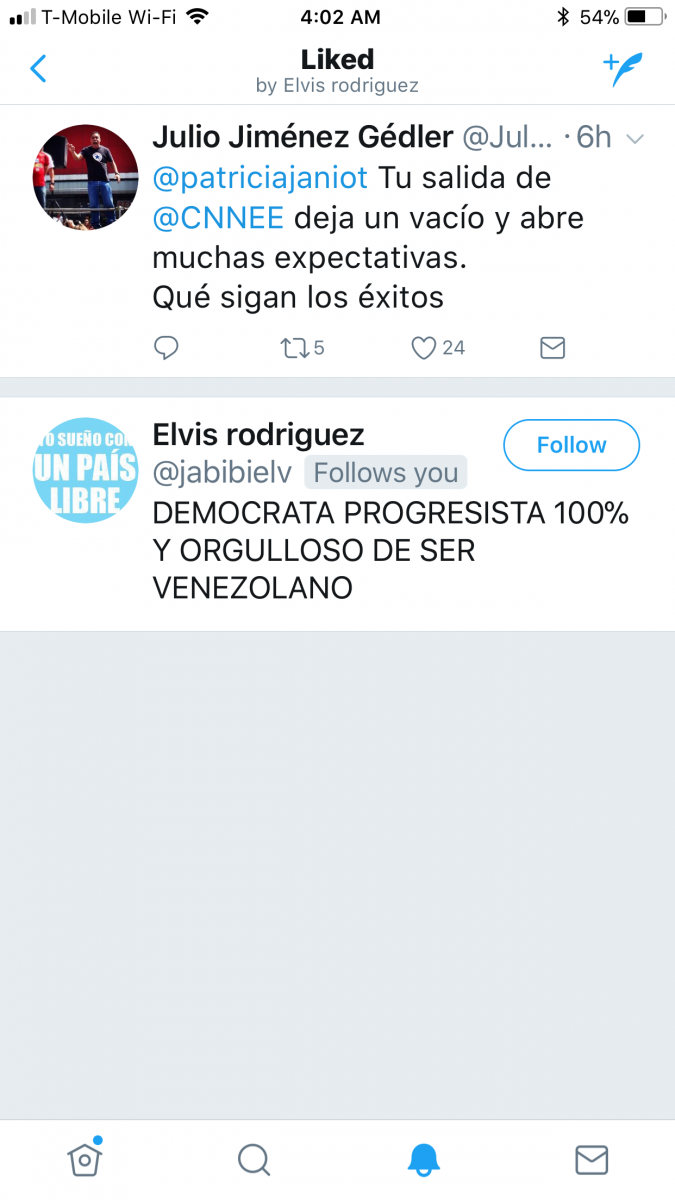The image size is (675, 1200).
Task: Reply to Julio Jiménez Gédler's tweet
Action: (166, 348)
